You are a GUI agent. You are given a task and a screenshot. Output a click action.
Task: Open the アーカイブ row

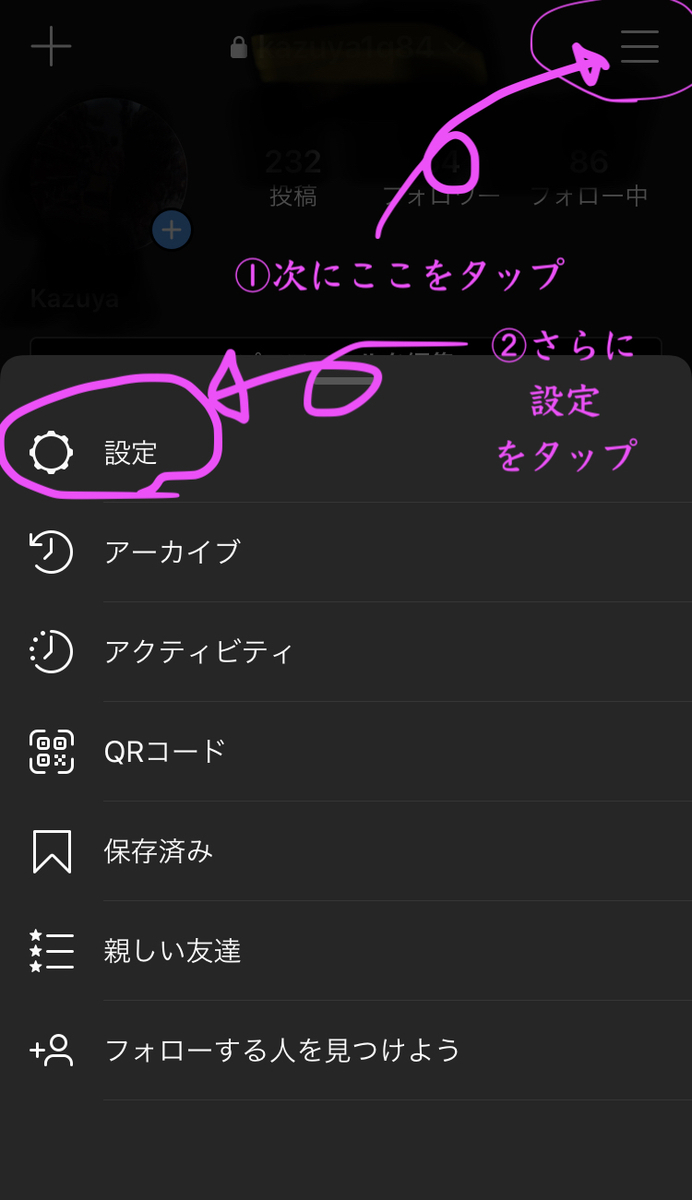[346, 552]
